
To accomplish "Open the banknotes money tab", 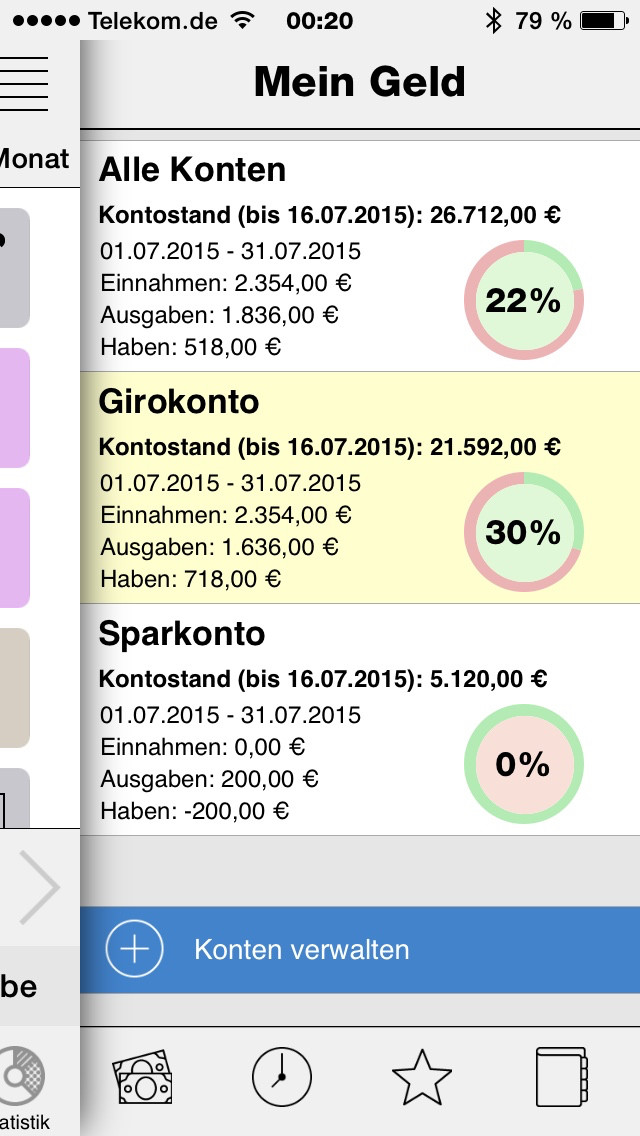I will click(x=142, y=1077).
